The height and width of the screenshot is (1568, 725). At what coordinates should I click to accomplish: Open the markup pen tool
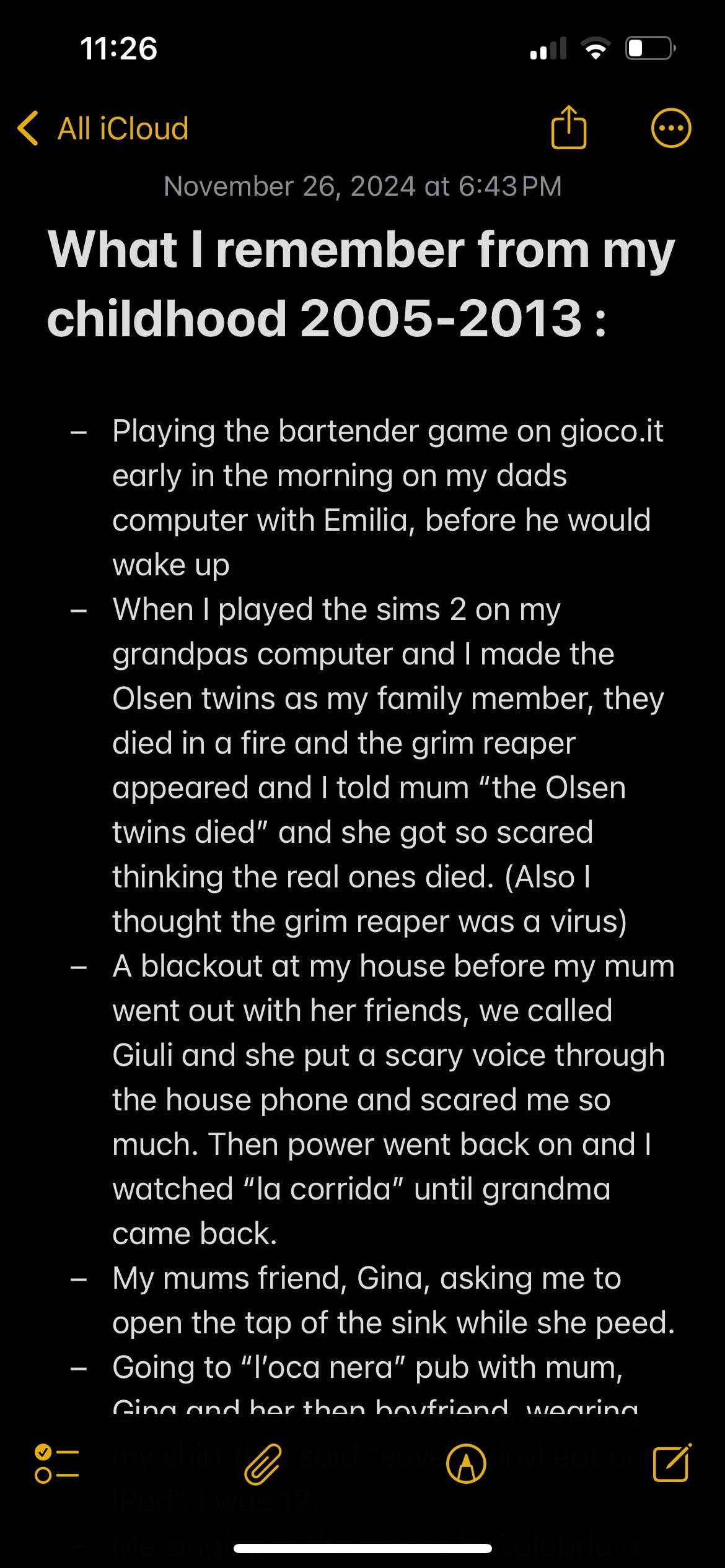coord(466,1464)
